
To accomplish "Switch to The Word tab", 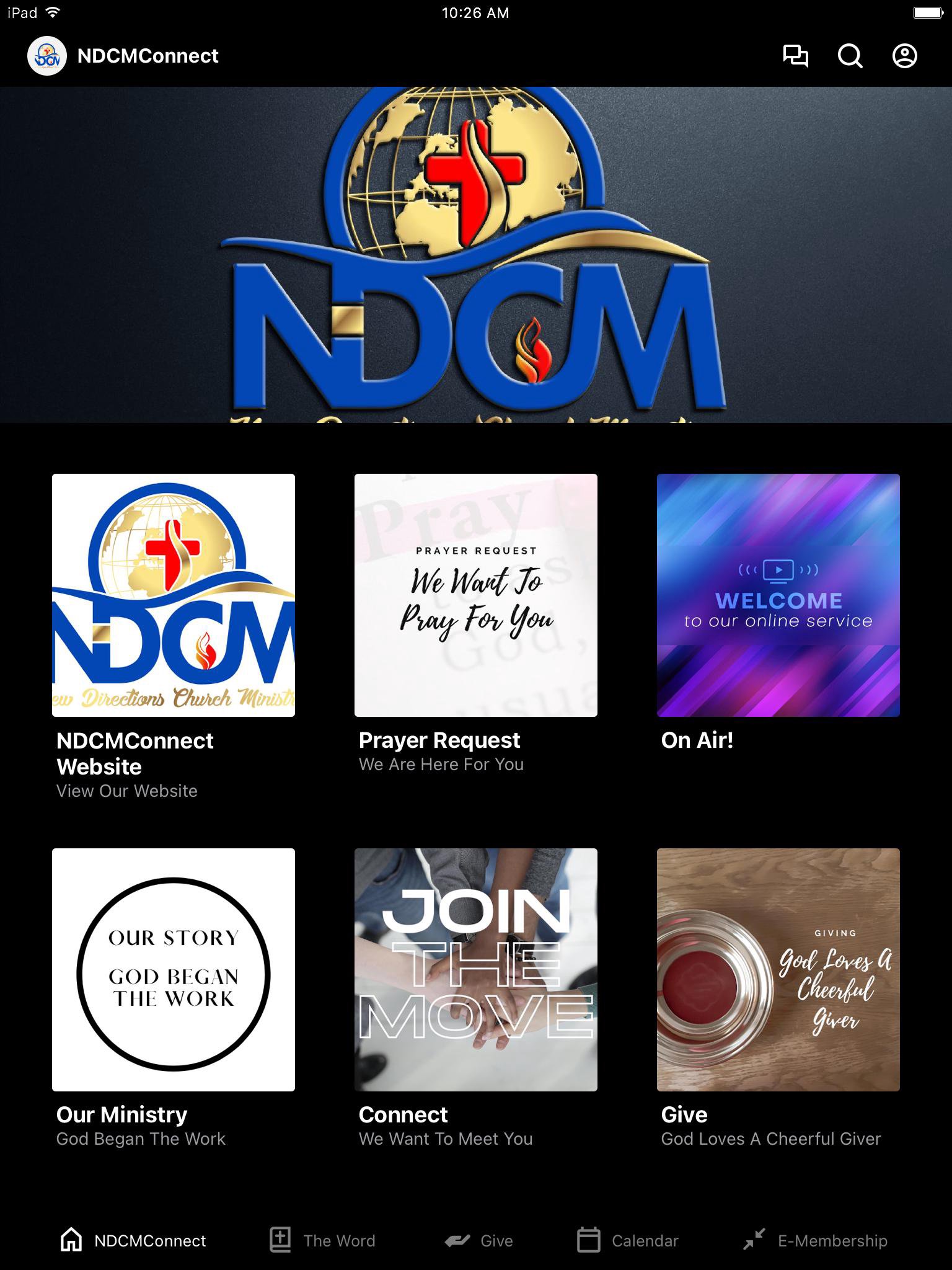I will tap(323, 1240).
